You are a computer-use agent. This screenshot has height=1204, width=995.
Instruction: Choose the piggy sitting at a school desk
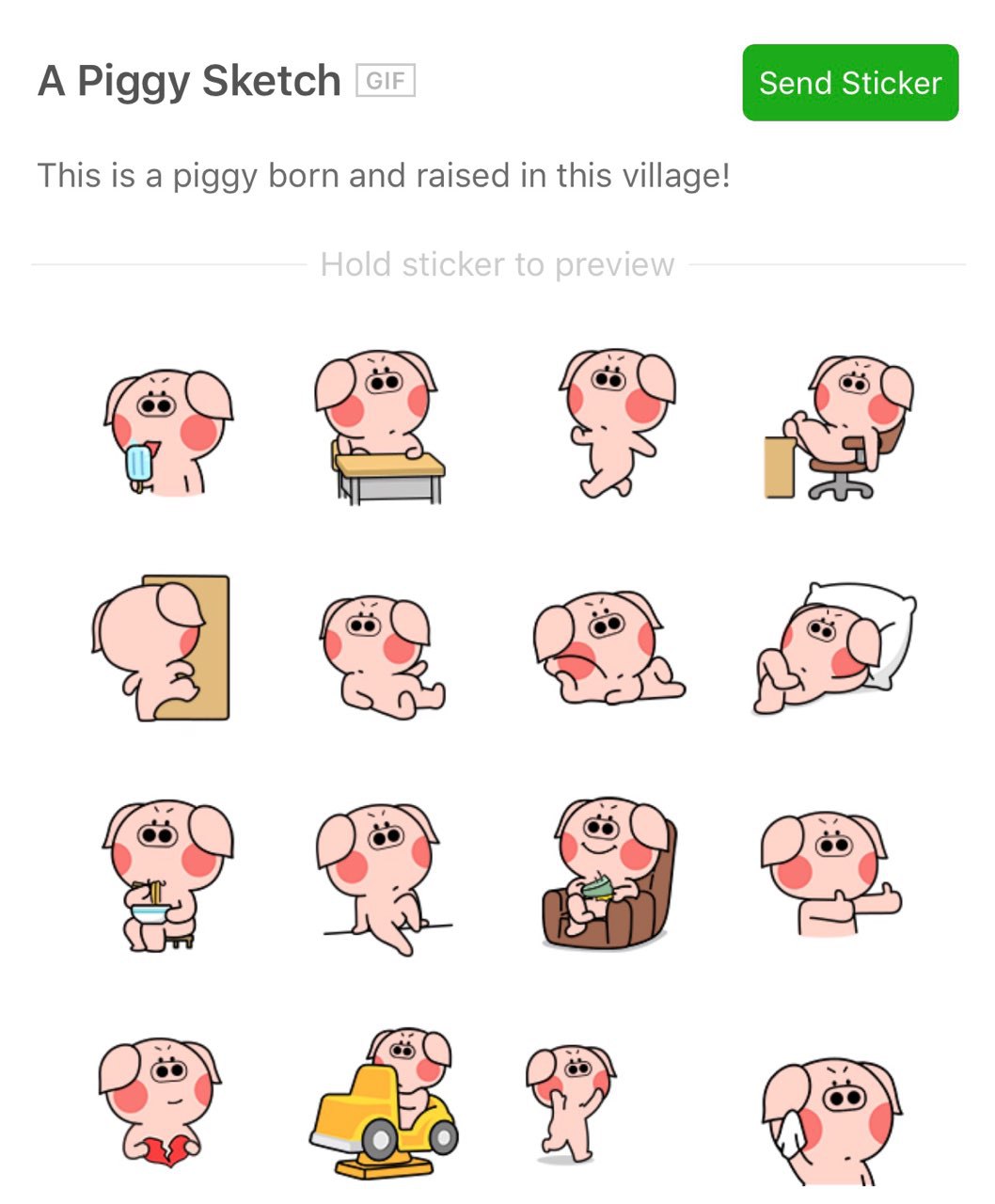[378, 426]
